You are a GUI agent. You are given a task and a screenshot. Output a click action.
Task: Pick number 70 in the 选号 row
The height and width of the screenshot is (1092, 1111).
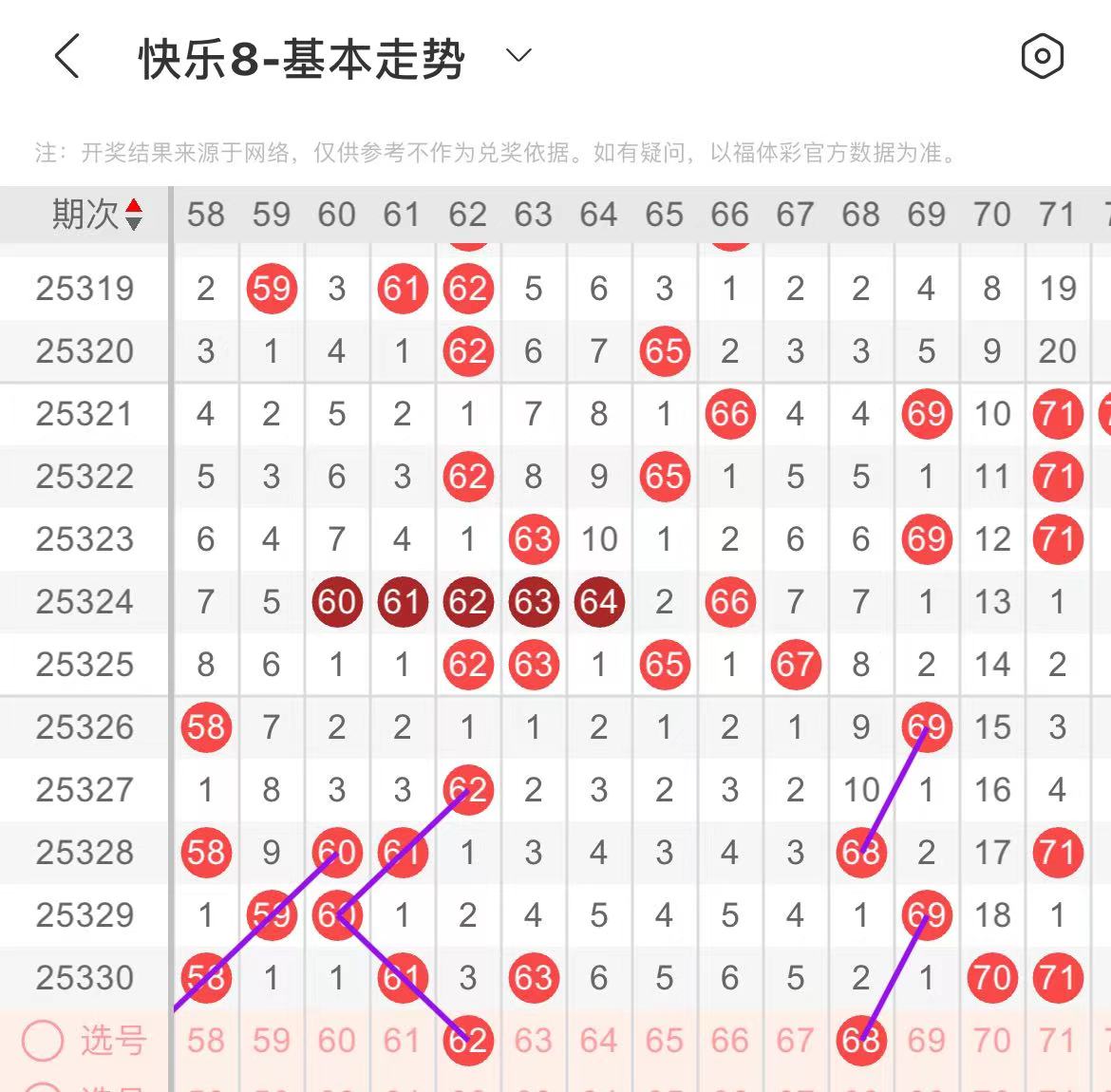tap(991, 1041)
